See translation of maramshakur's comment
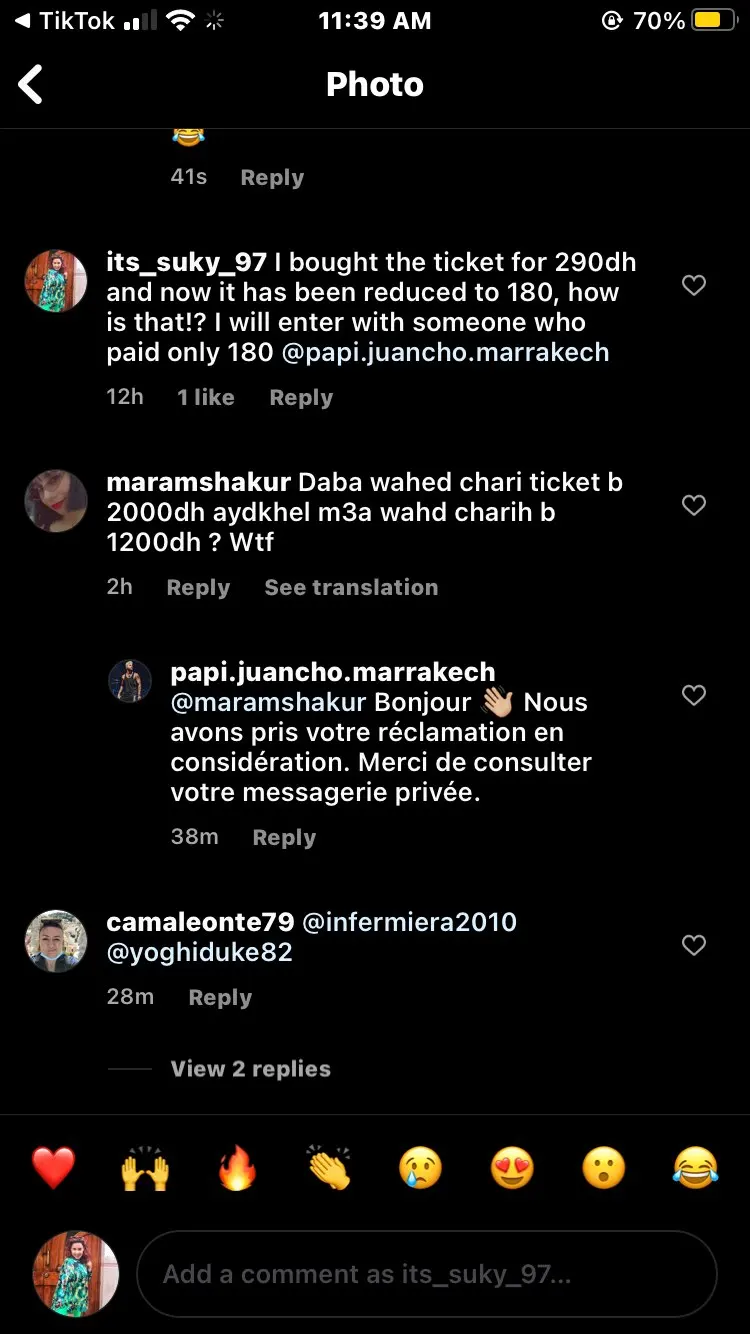750x1334 pixels. 351,587
